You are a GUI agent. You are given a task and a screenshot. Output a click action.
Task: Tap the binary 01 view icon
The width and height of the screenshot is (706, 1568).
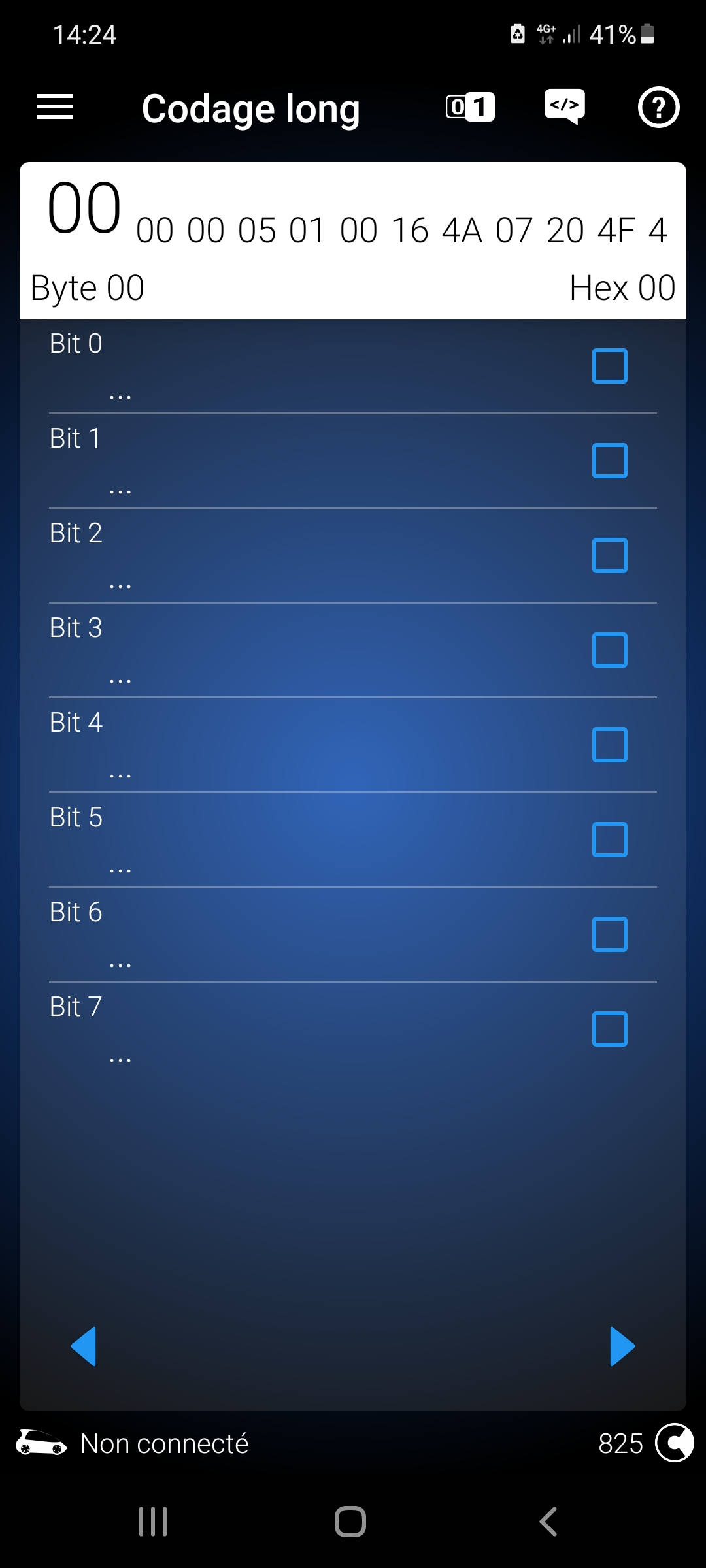(470, 107)
